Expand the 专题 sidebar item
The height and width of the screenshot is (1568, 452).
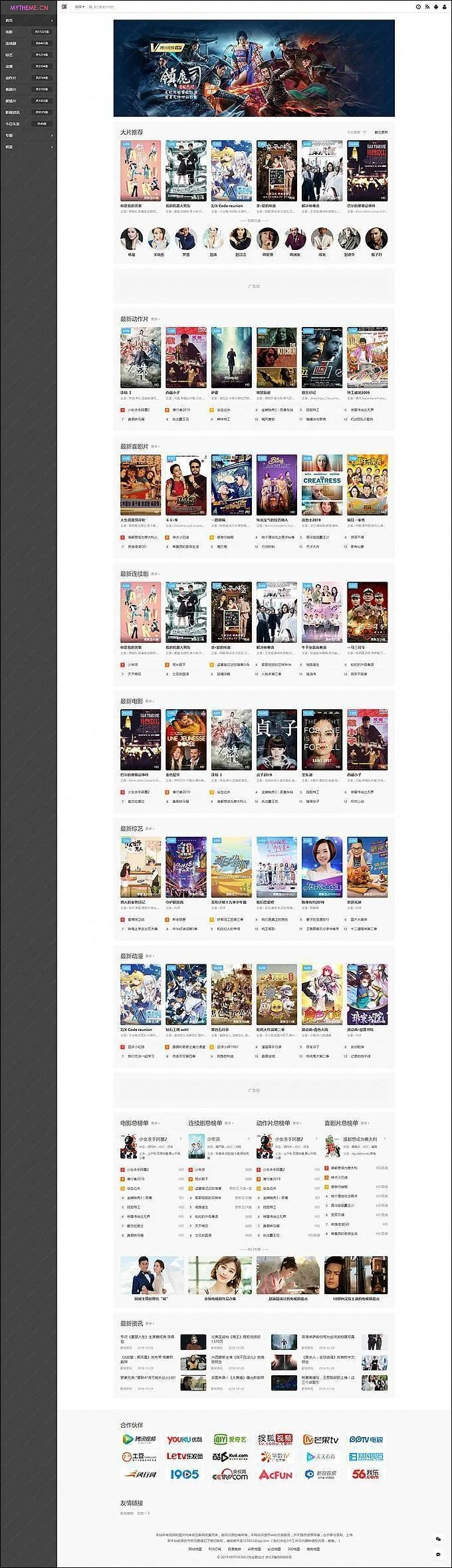(x=27, y=135)
